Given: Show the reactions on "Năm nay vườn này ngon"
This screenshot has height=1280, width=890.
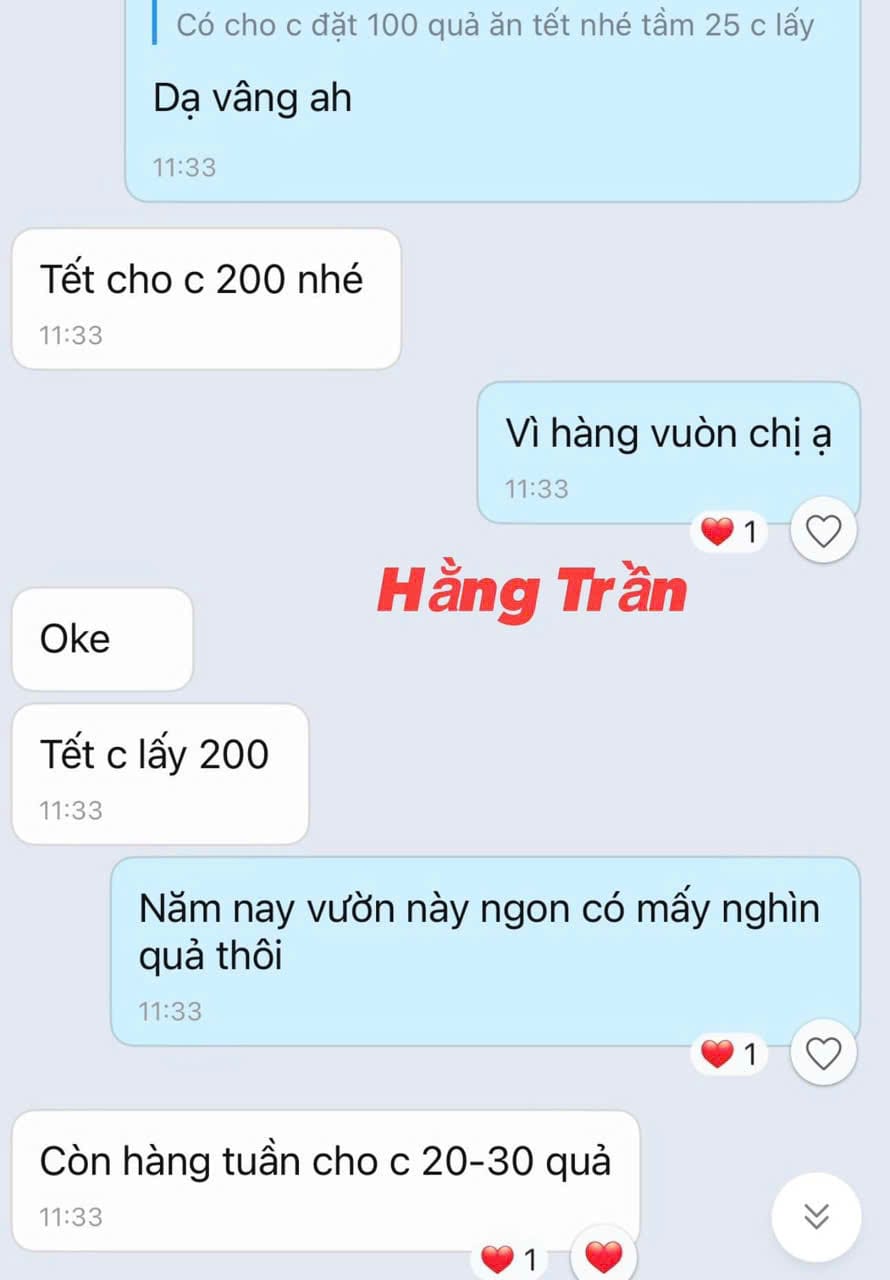Looking at the screenshot, I should (x=730, y=1054).
